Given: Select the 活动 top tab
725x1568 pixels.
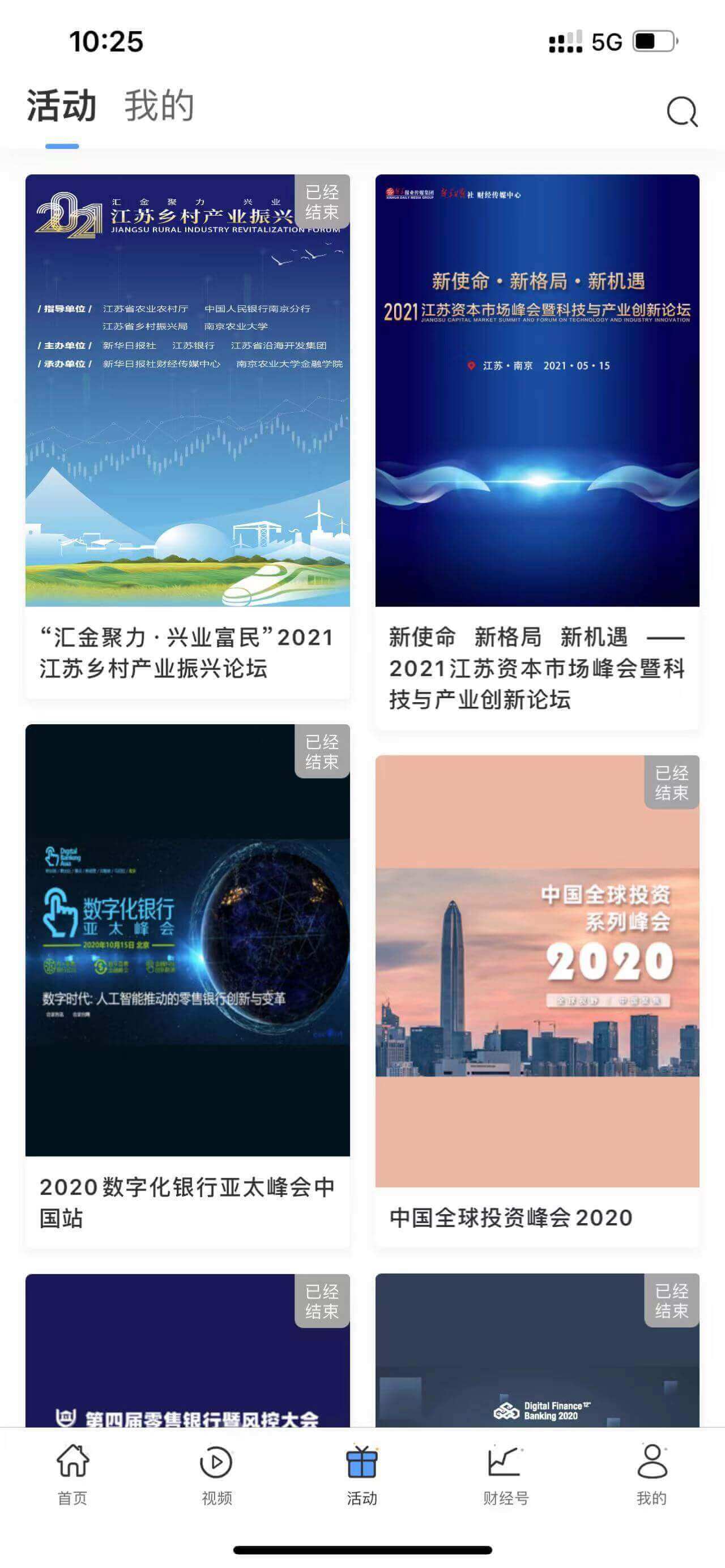Looking at the screenshot, I should pyautogui.click(x=62, y=106).
